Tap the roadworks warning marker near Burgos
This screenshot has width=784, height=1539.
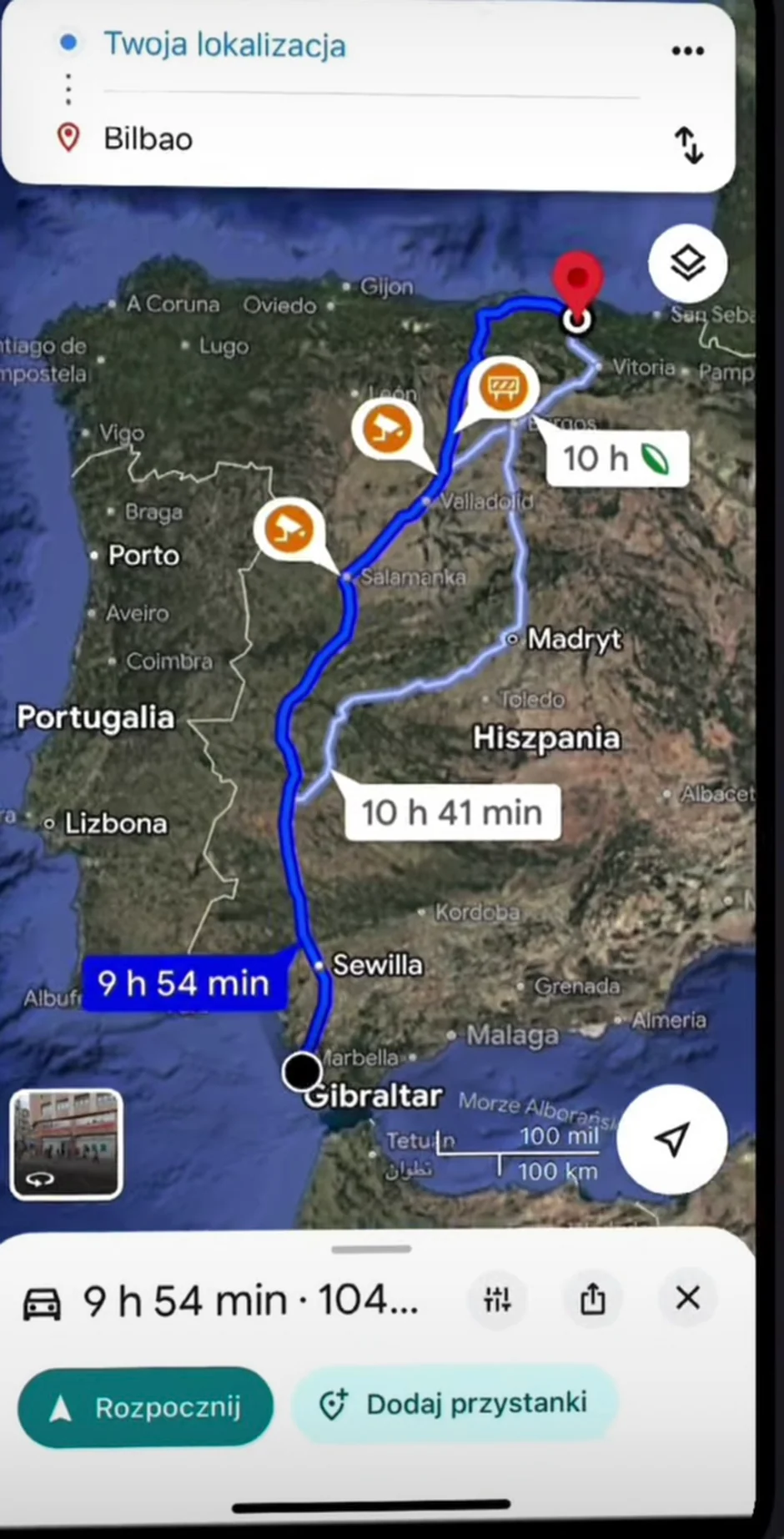503,386
